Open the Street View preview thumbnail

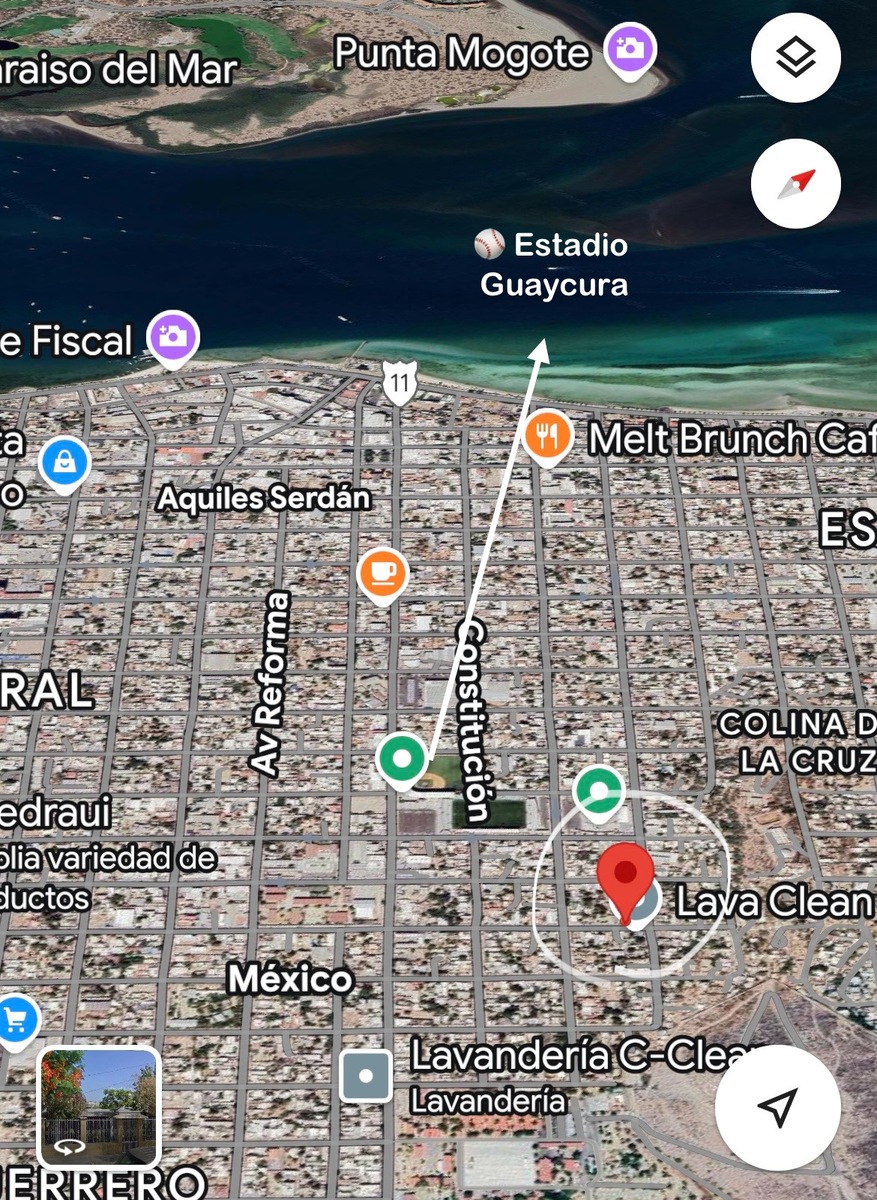pyautogui.click(x=99, y=1107)
